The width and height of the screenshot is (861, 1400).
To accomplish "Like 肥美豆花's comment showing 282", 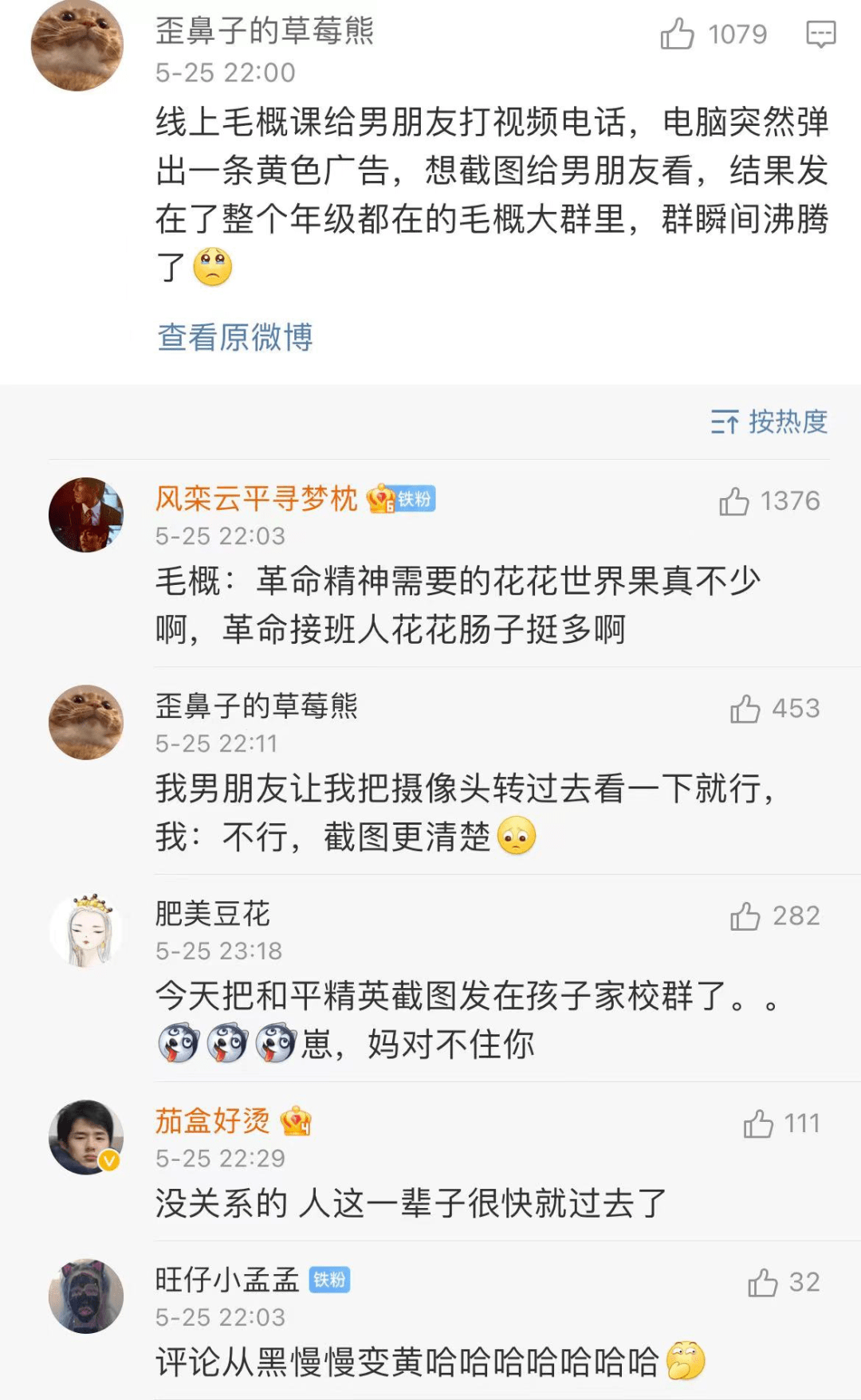I will 745,918.
